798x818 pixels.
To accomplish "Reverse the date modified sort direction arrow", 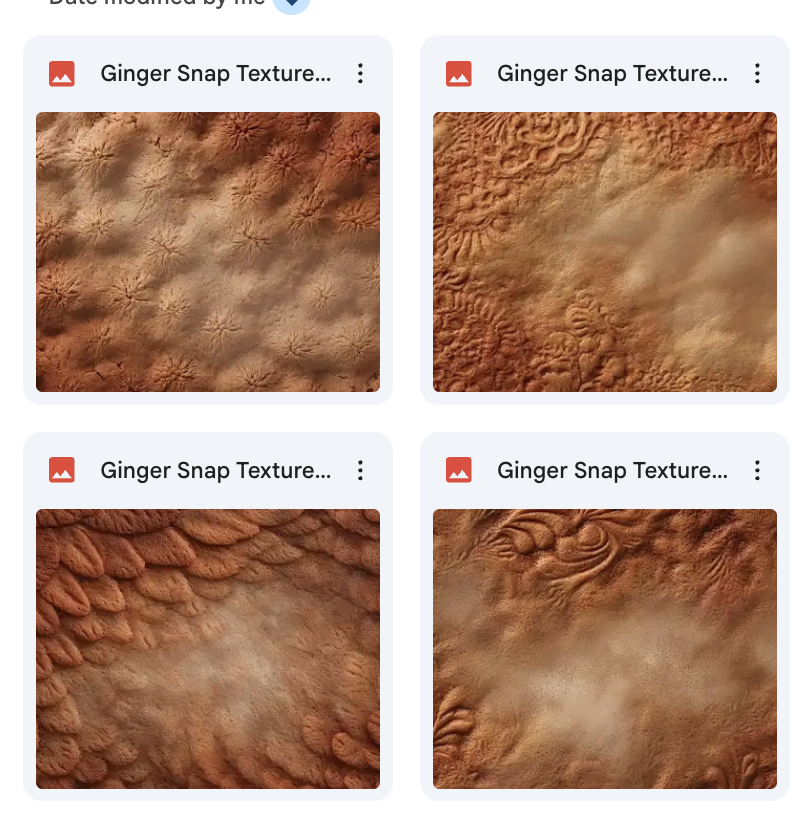I will click(x=291, y=3).
